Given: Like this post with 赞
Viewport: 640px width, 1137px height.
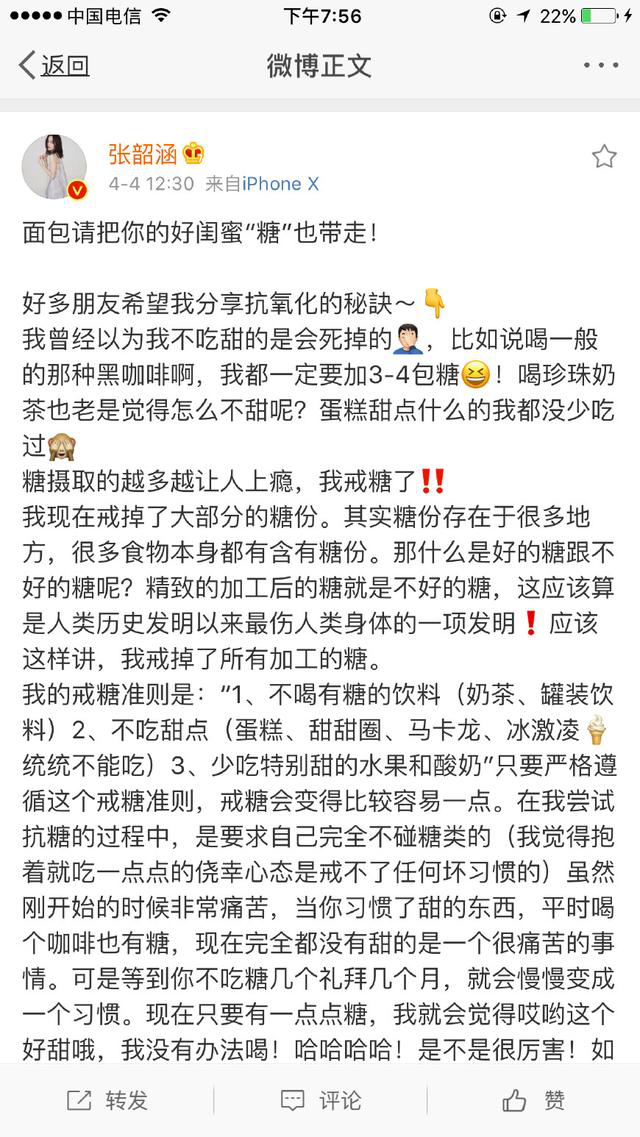Looking at the screenshot, I should pos(534,1100).
